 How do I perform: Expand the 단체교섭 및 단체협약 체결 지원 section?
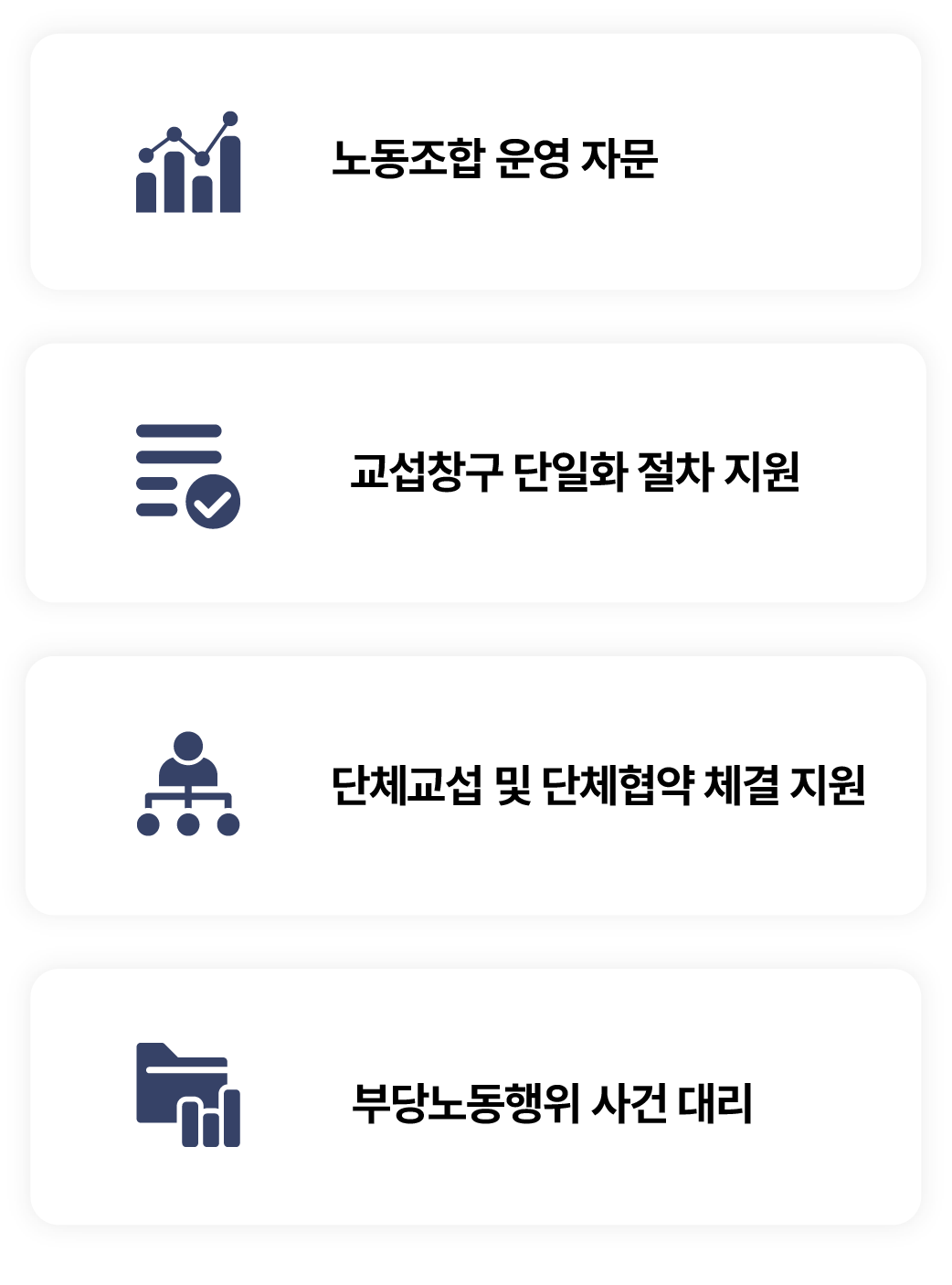coord(476,786)
